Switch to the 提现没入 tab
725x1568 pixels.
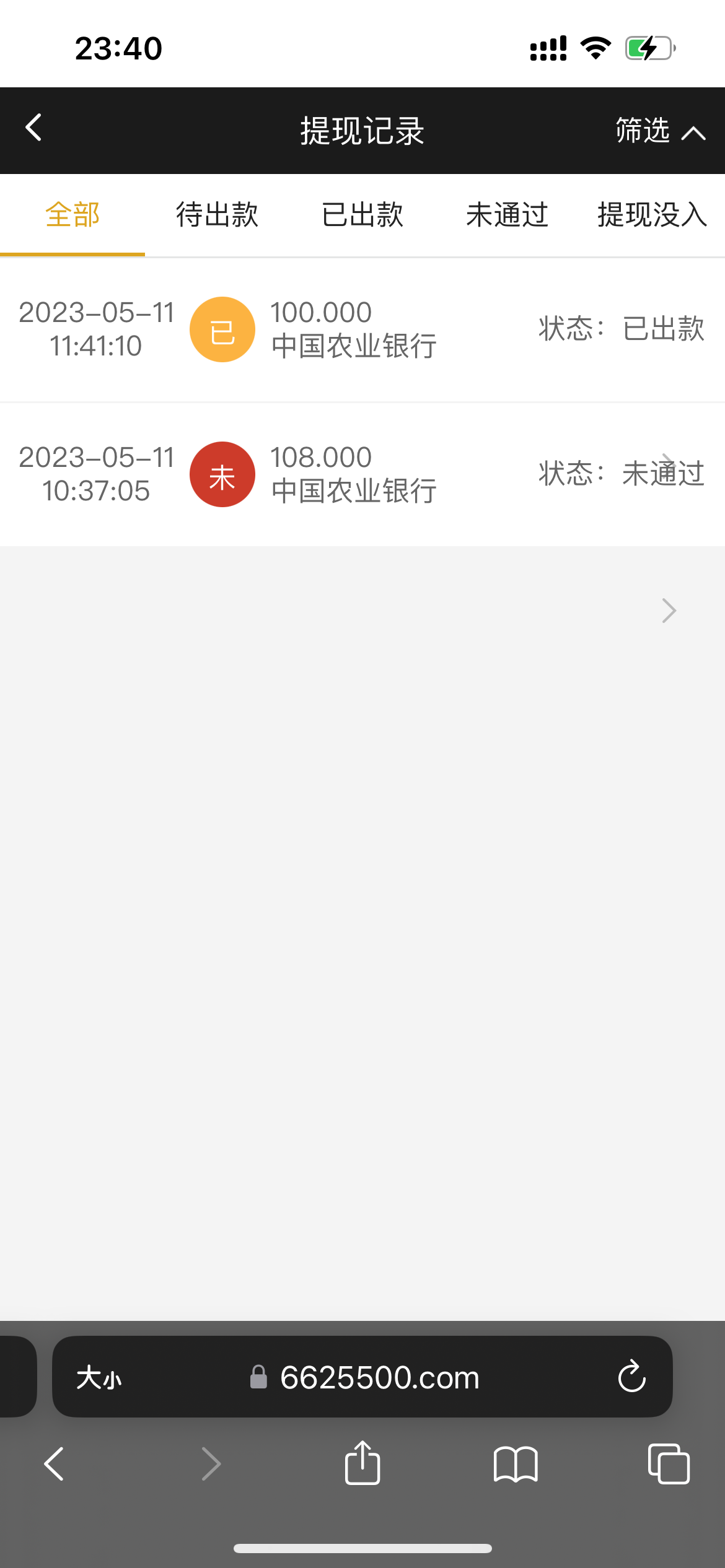click(x=652, y=215)
